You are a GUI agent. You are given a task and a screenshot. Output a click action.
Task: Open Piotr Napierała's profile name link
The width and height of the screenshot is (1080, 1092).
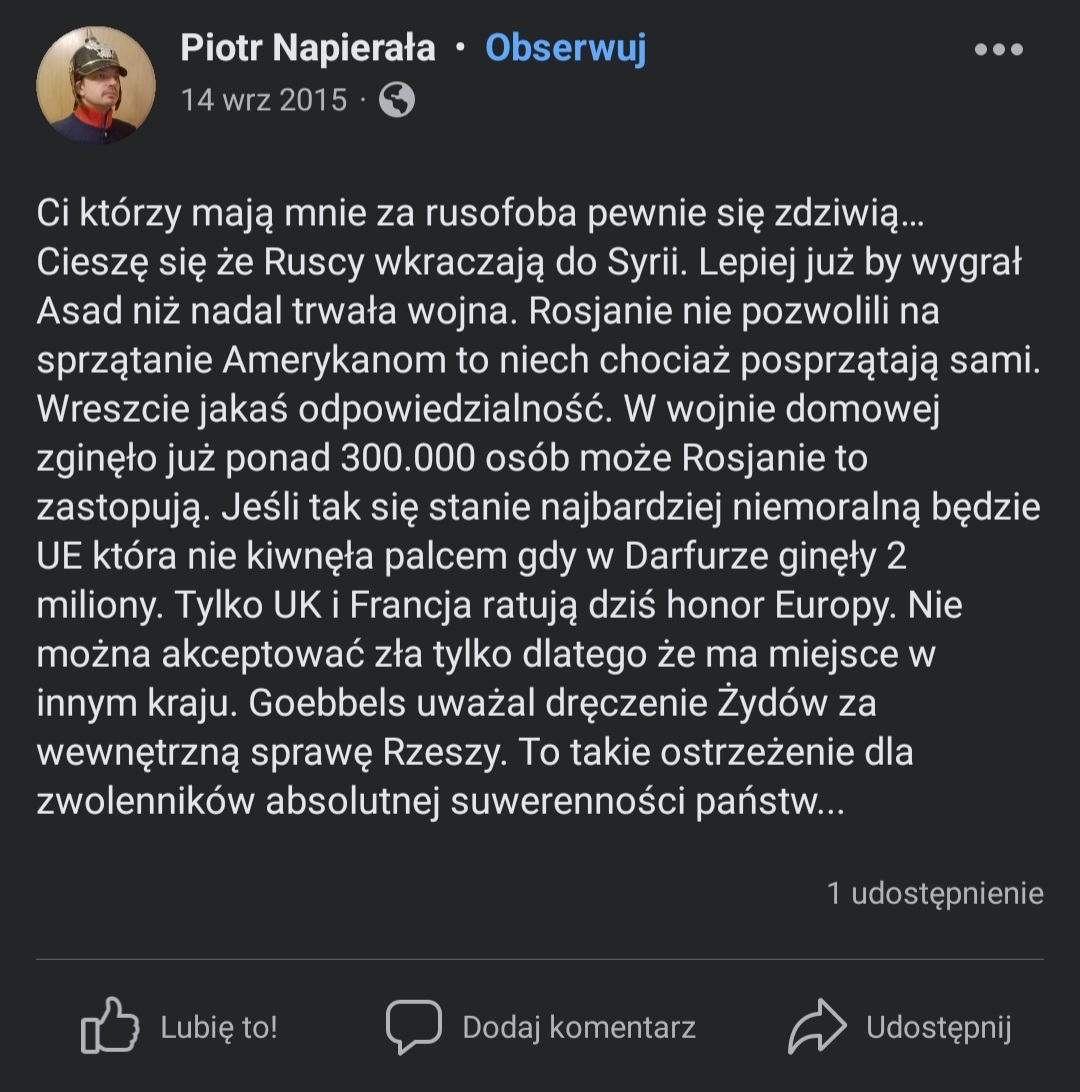(x=308, y=48)
